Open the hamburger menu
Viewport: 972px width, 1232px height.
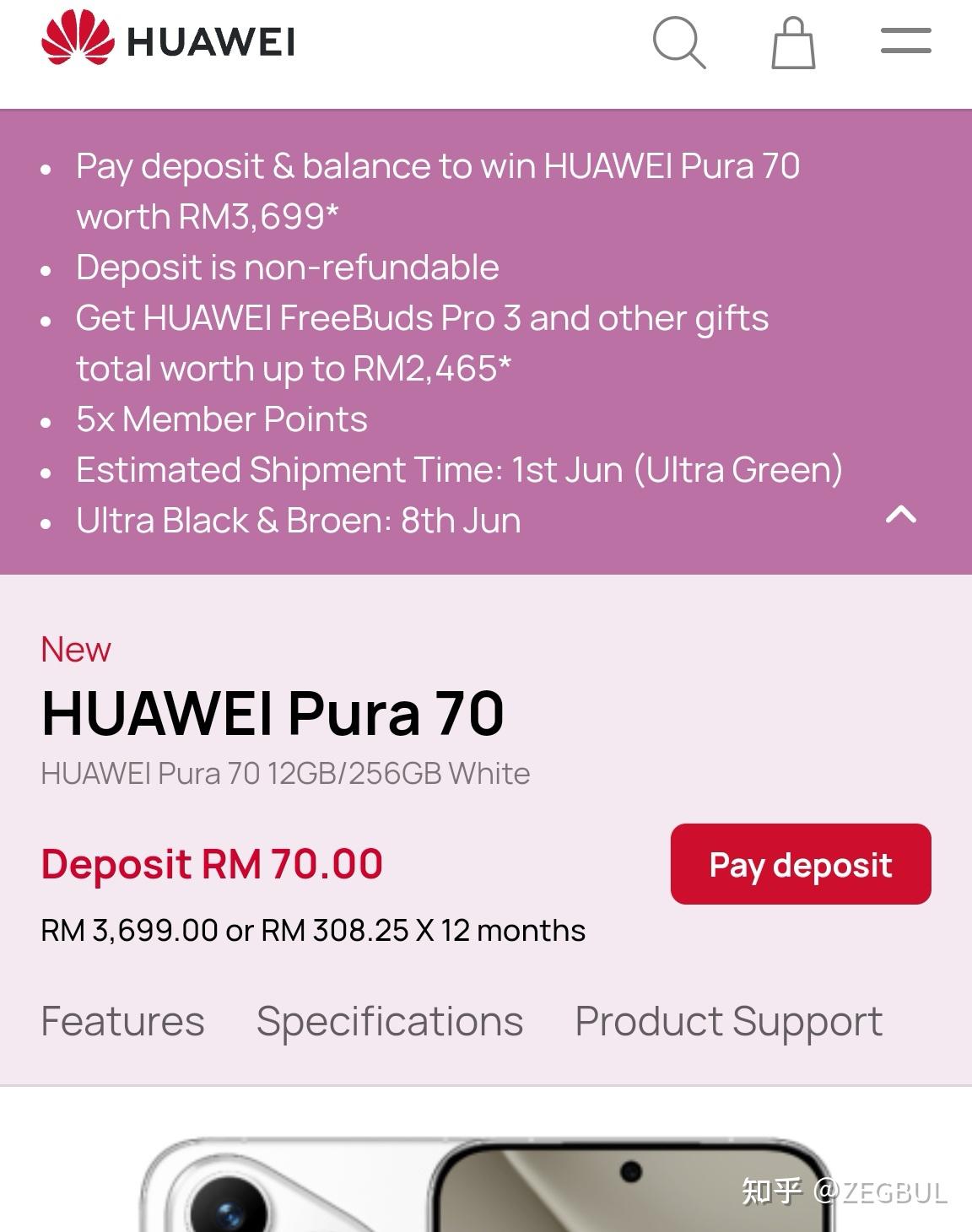(x=905, y=41)
